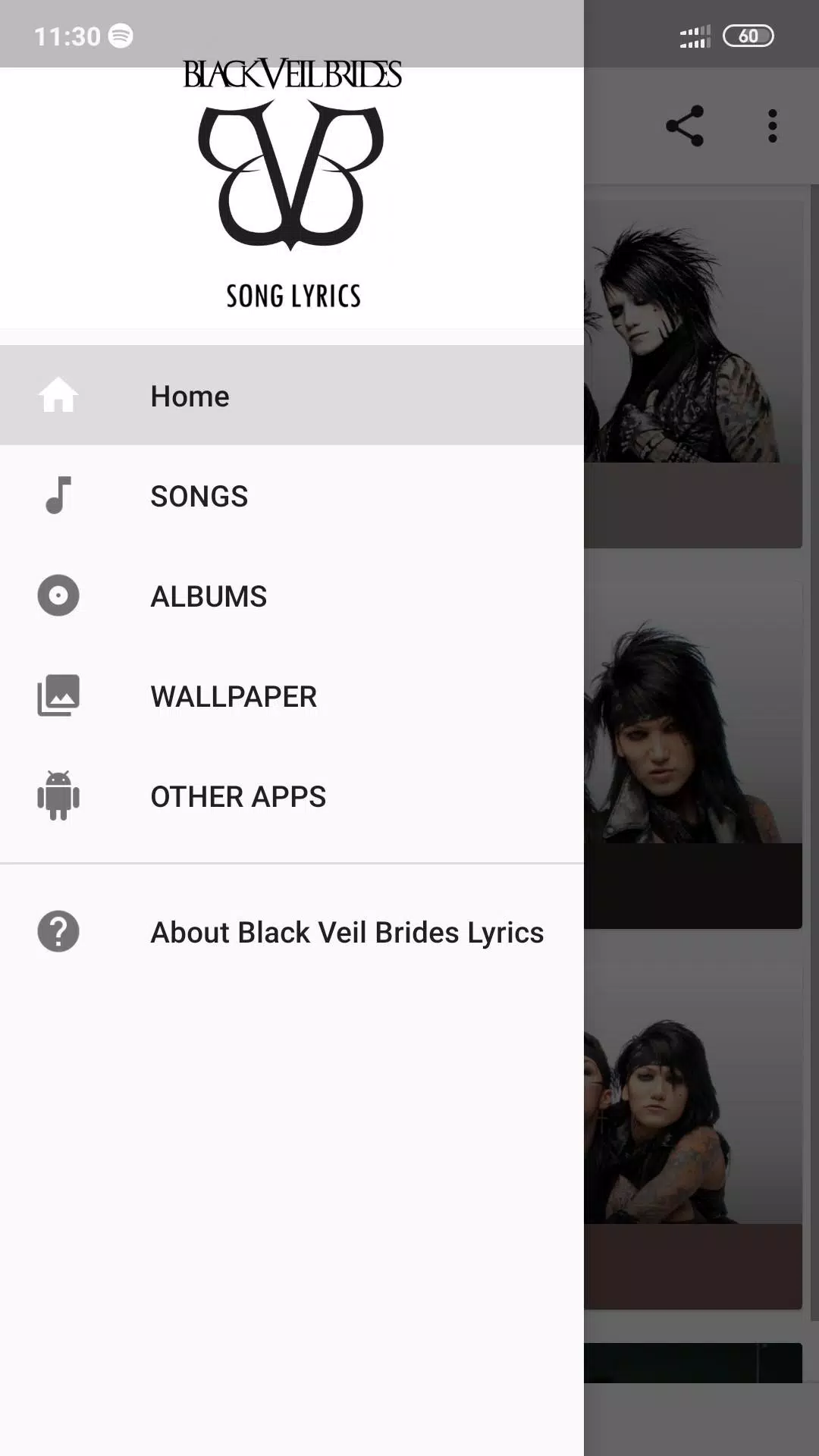Open the navigation drawer Home entry
The height and width of the screenshot is (1456, 819).
(x=190, y=394)
